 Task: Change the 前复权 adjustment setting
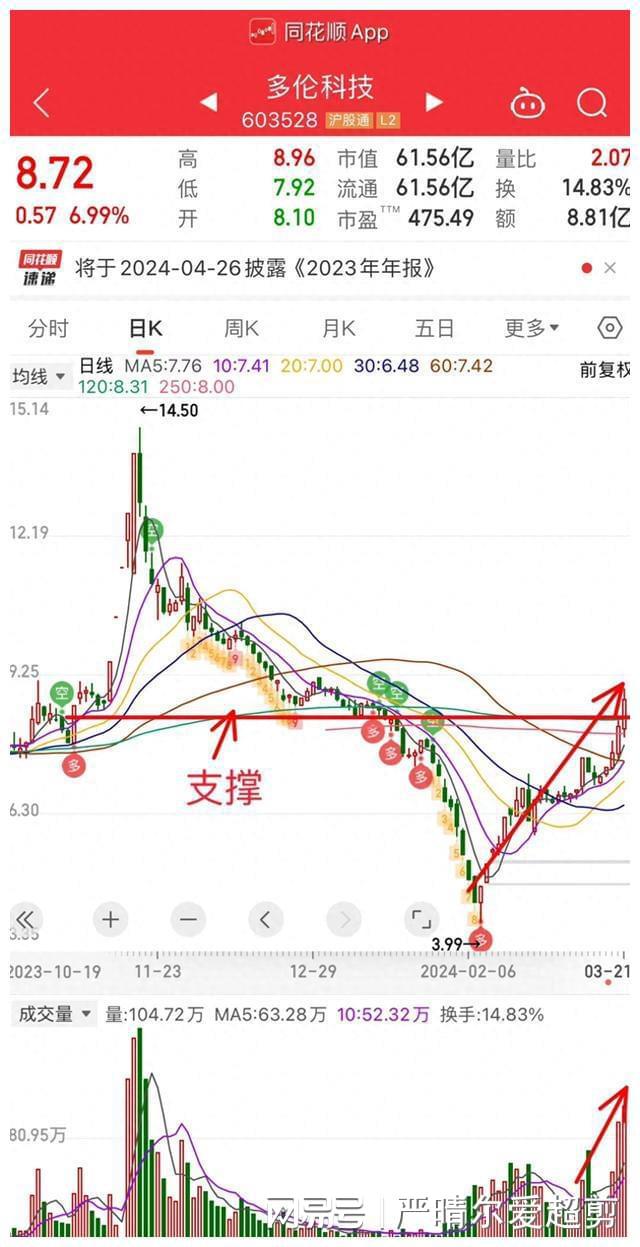(605, 369)
